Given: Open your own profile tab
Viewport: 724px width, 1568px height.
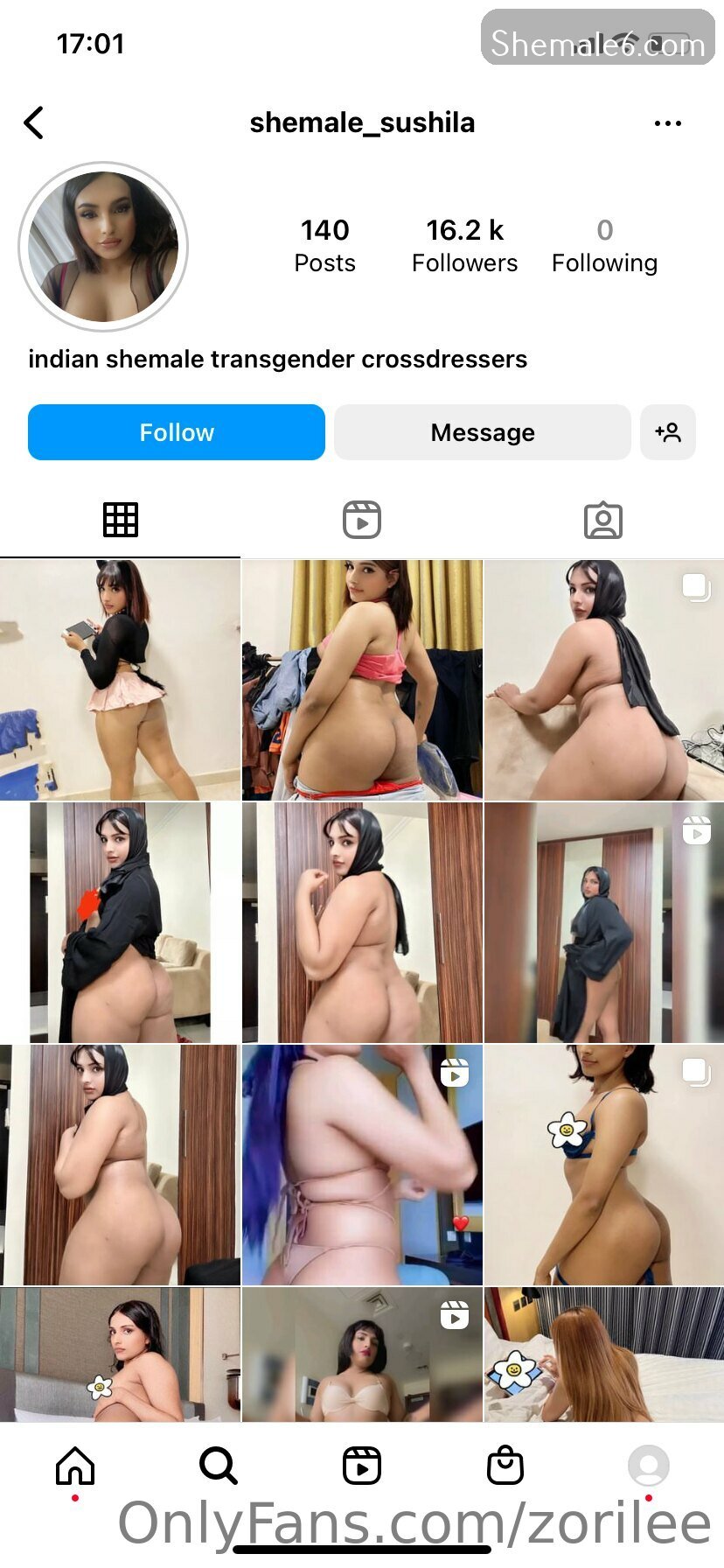Looking at the screenshot, I should [649, 1465].
